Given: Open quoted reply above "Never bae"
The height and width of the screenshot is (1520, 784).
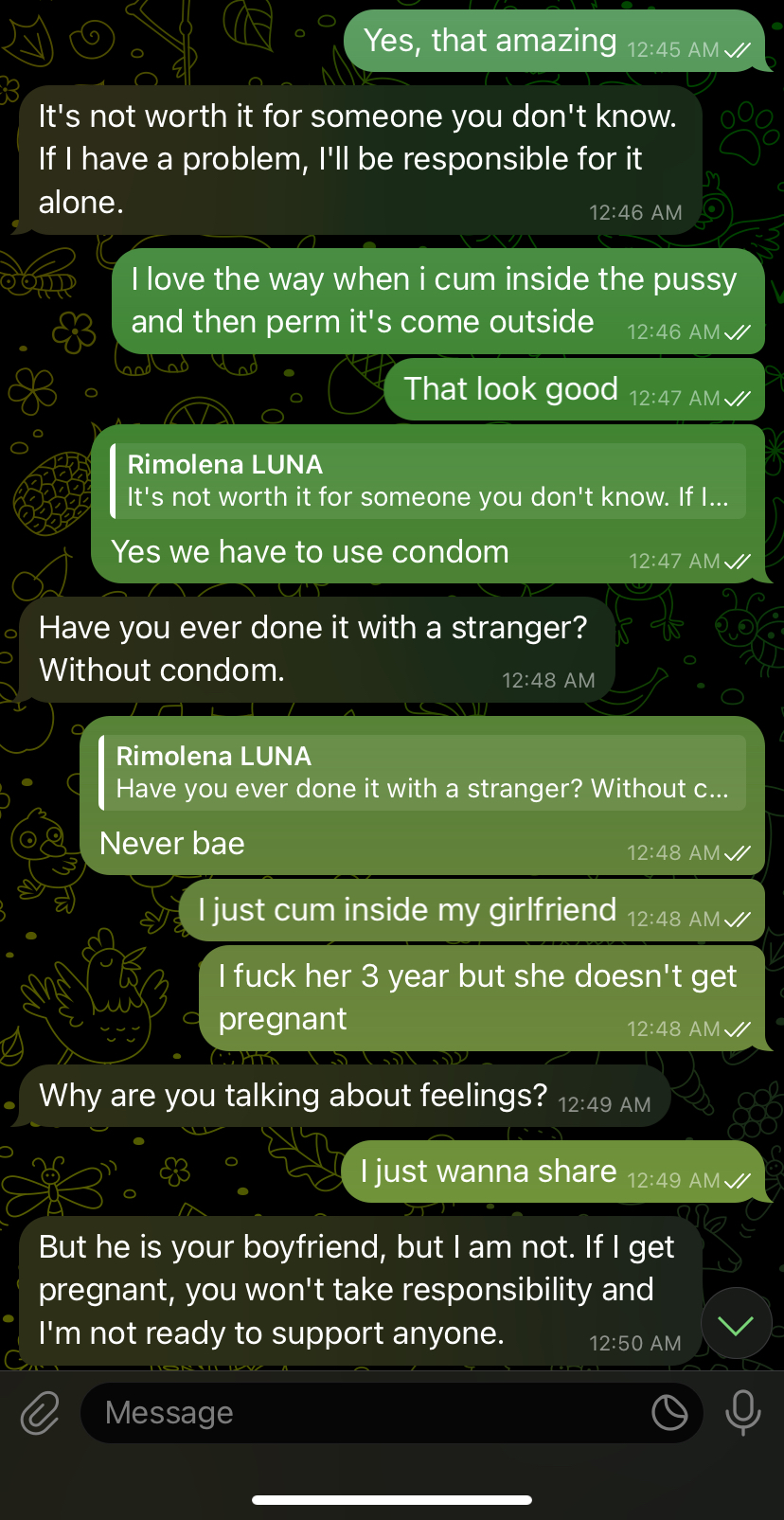Looking at the screenshot, I should click(x=421, y=773).
